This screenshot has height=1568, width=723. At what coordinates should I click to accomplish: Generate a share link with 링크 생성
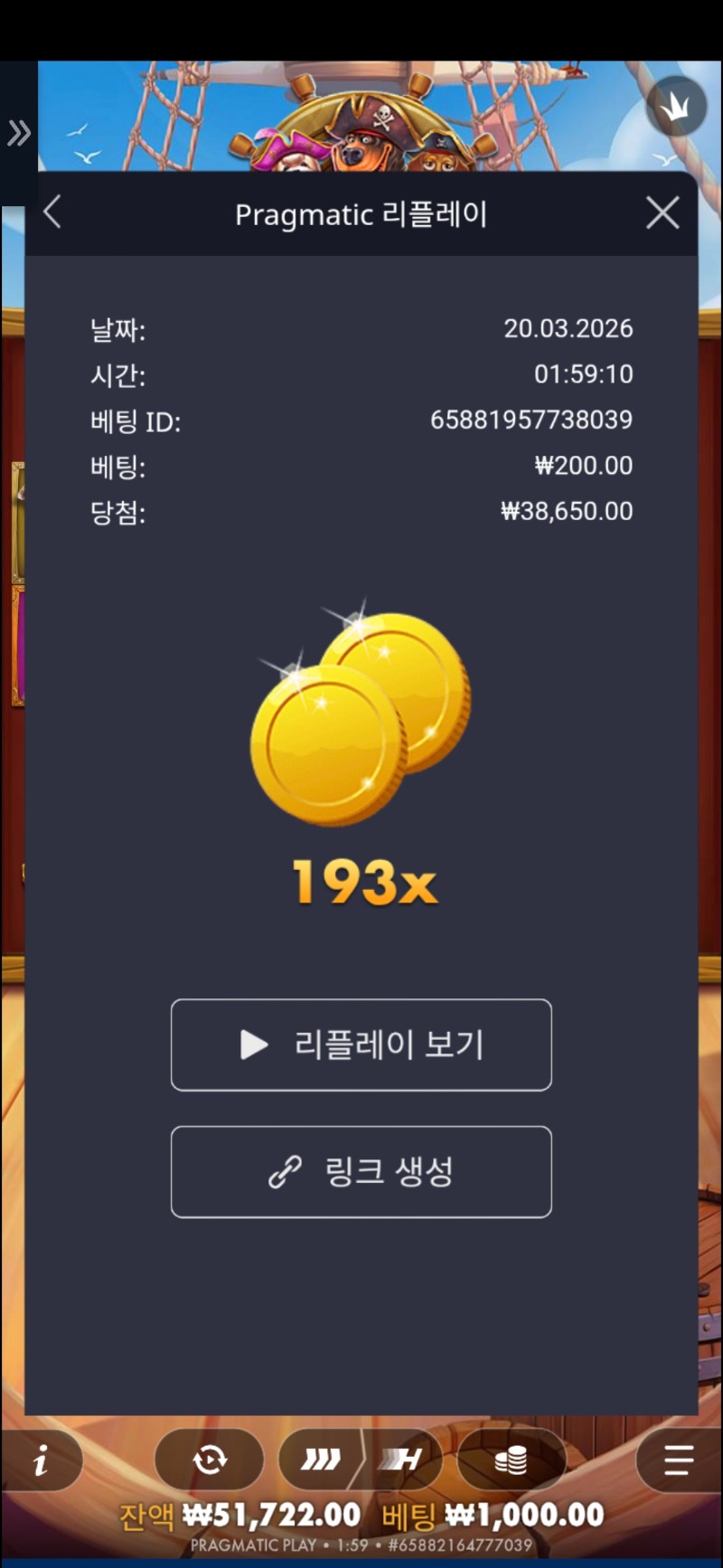[x=361, y=1171]
